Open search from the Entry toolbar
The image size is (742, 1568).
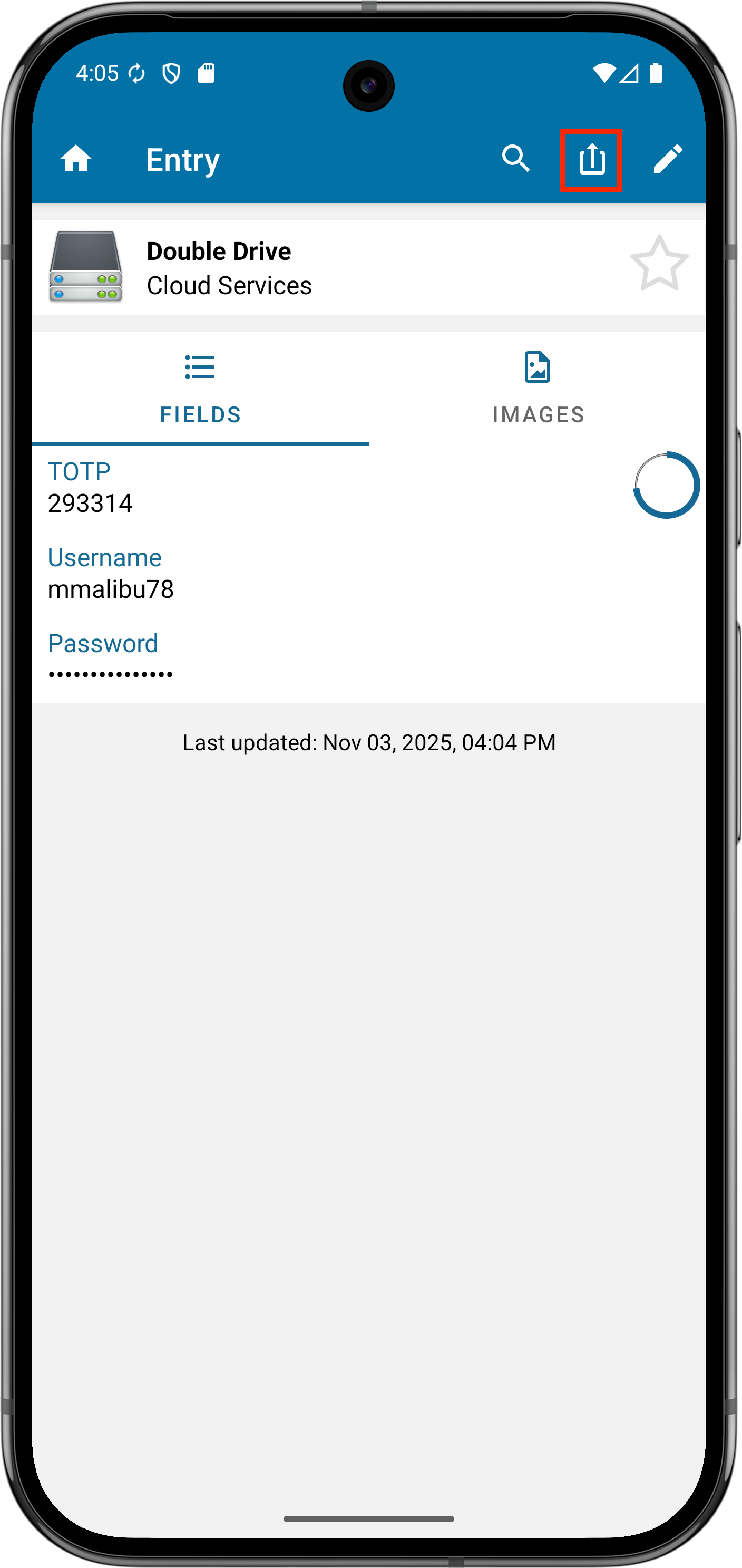(516, 159)
